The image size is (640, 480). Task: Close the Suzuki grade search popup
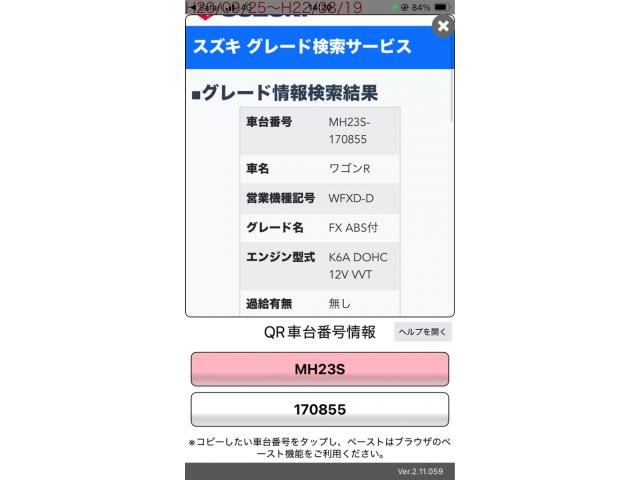coord(442,27)
